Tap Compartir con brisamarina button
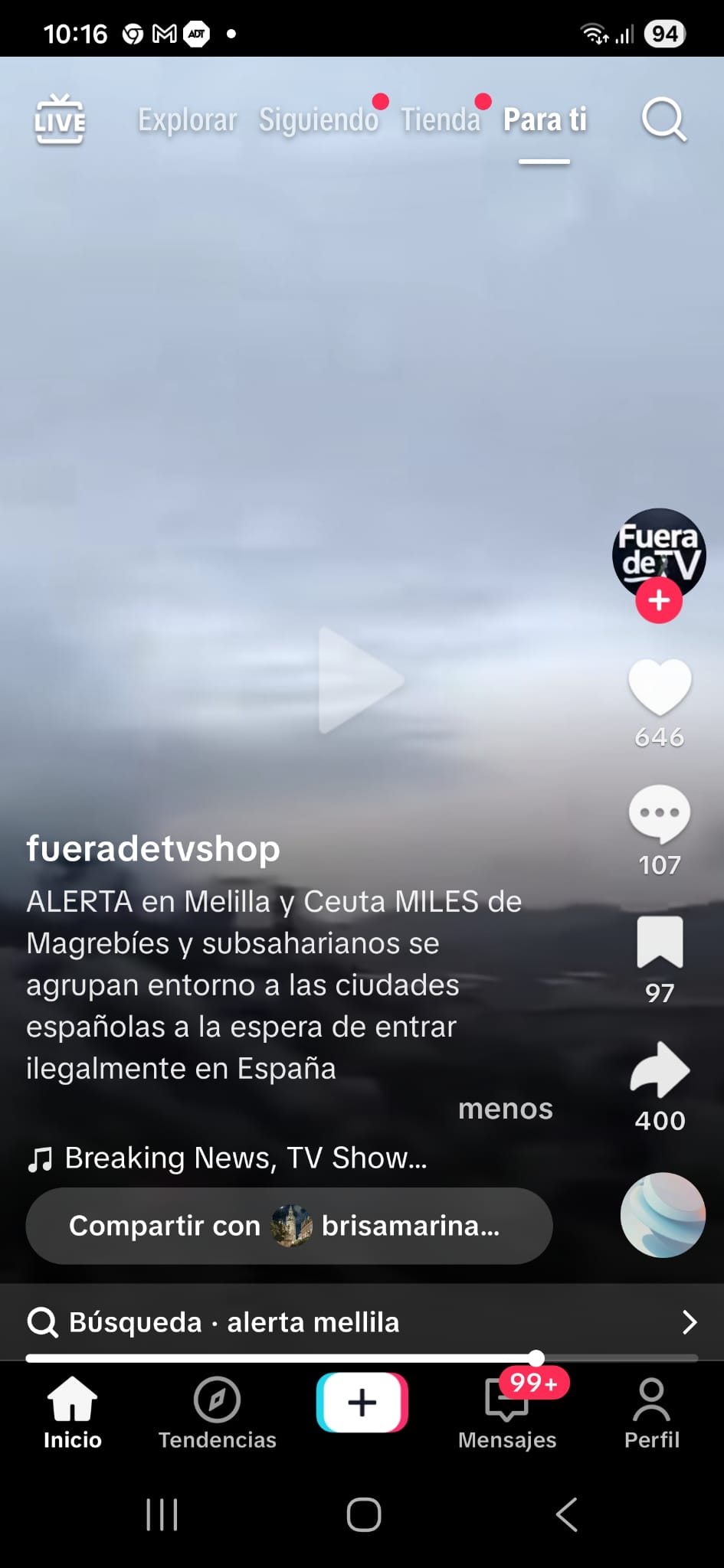Viewport: 724px width, 1568px height. (x=289, y=1226)
